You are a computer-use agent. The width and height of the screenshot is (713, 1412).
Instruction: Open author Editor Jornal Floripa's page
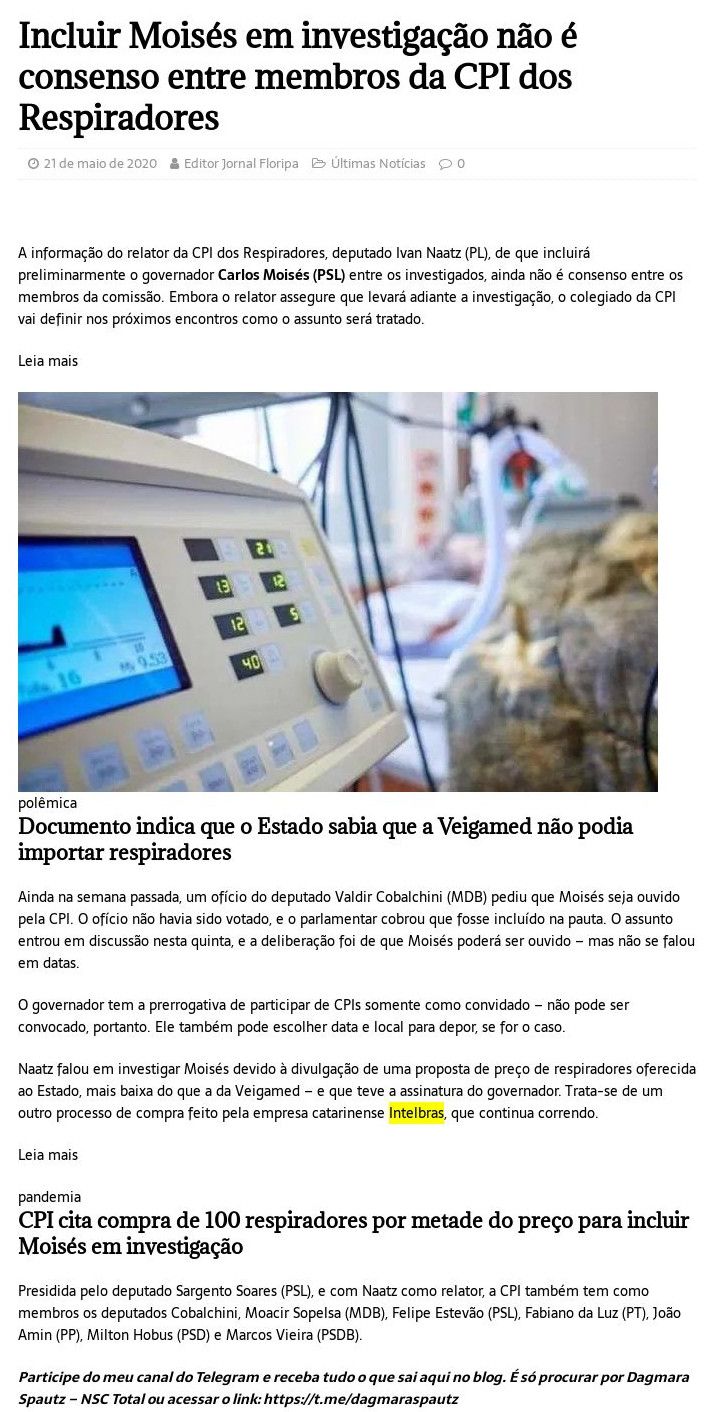(240, 164)
